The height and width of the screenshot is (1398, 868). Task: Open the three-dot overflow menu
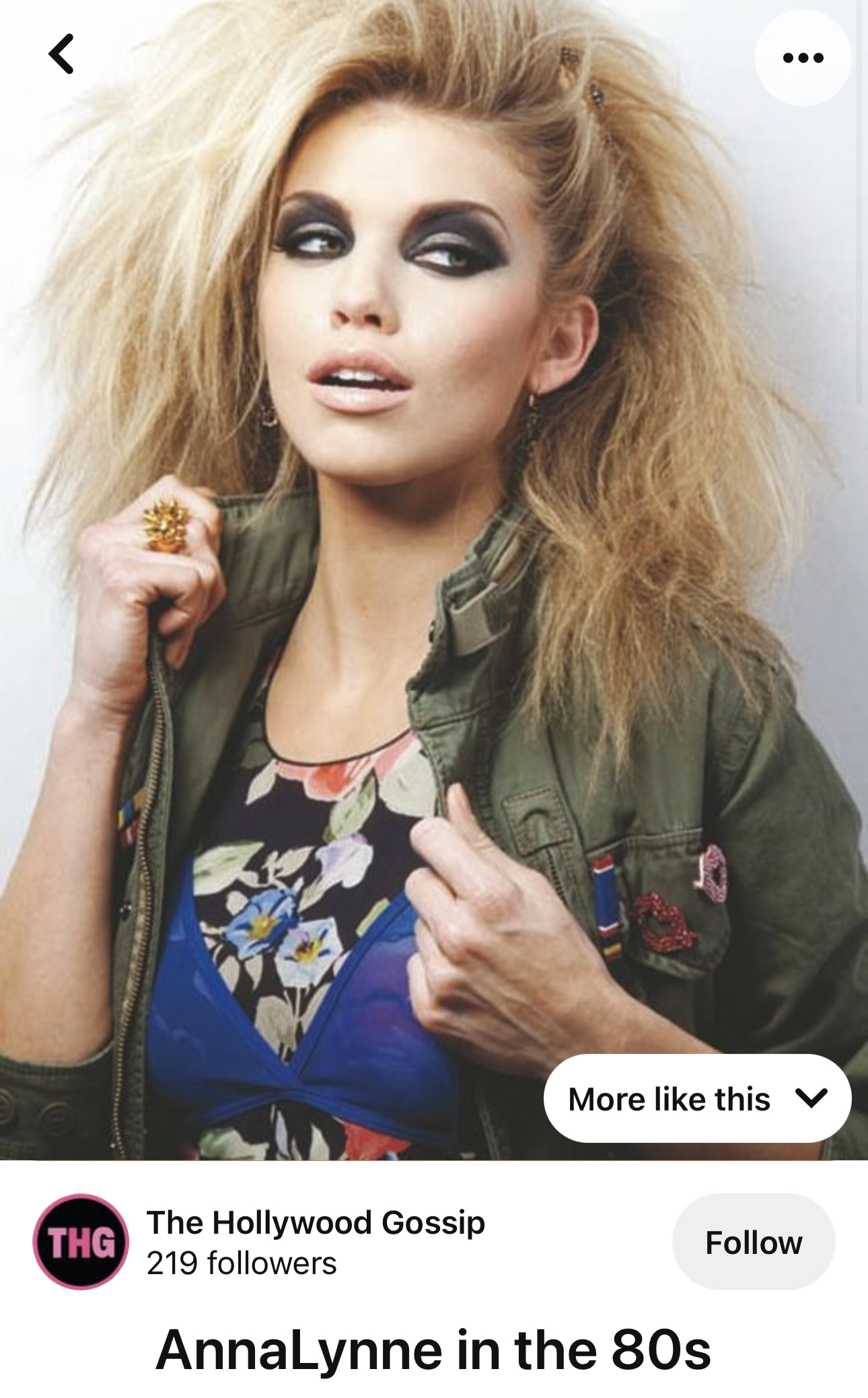tap(803, 58)
